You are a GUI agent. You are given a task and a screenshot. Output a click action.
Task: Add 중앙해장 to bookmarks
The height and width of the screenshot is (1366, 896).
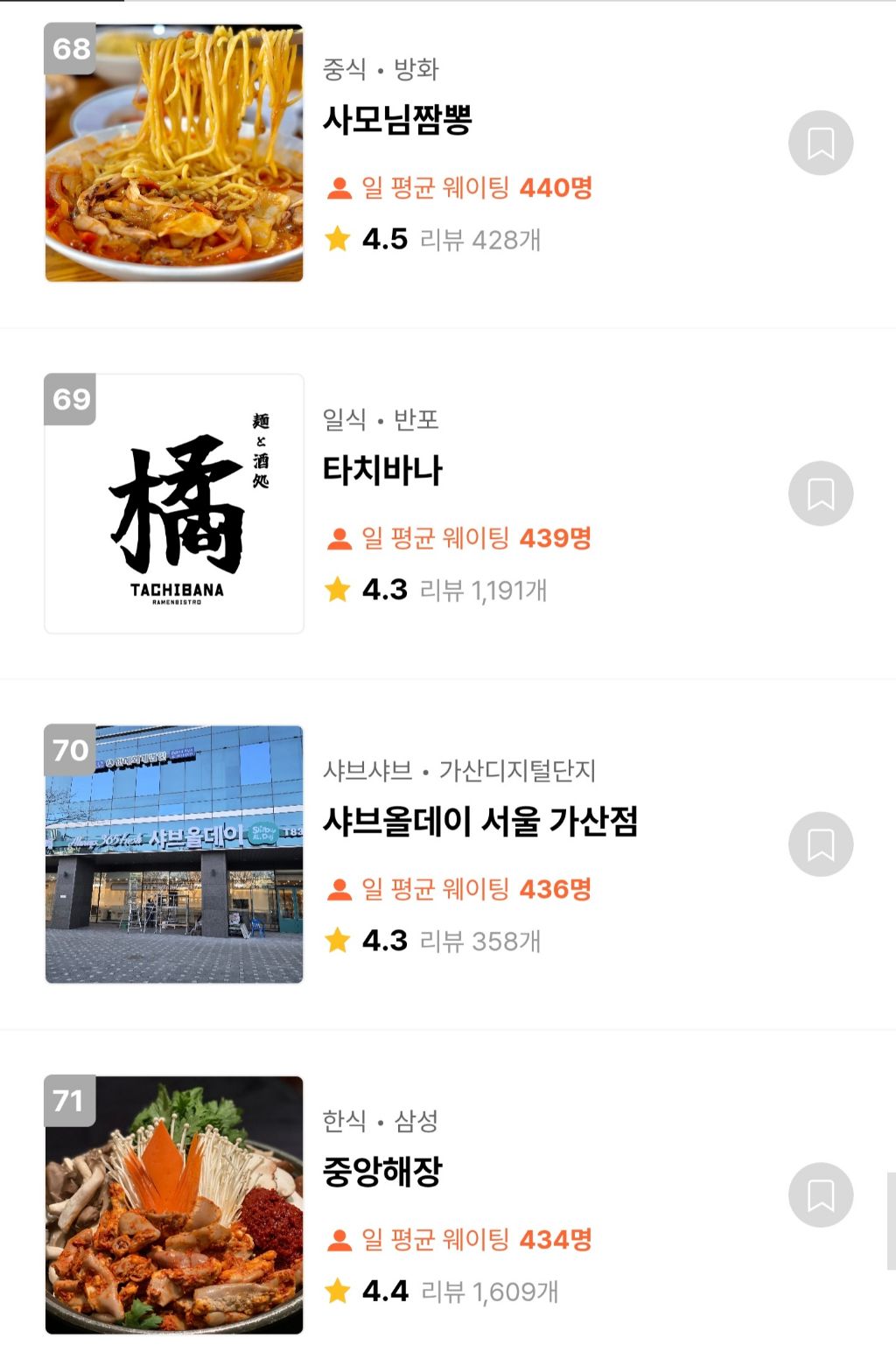pos(820,1194)
